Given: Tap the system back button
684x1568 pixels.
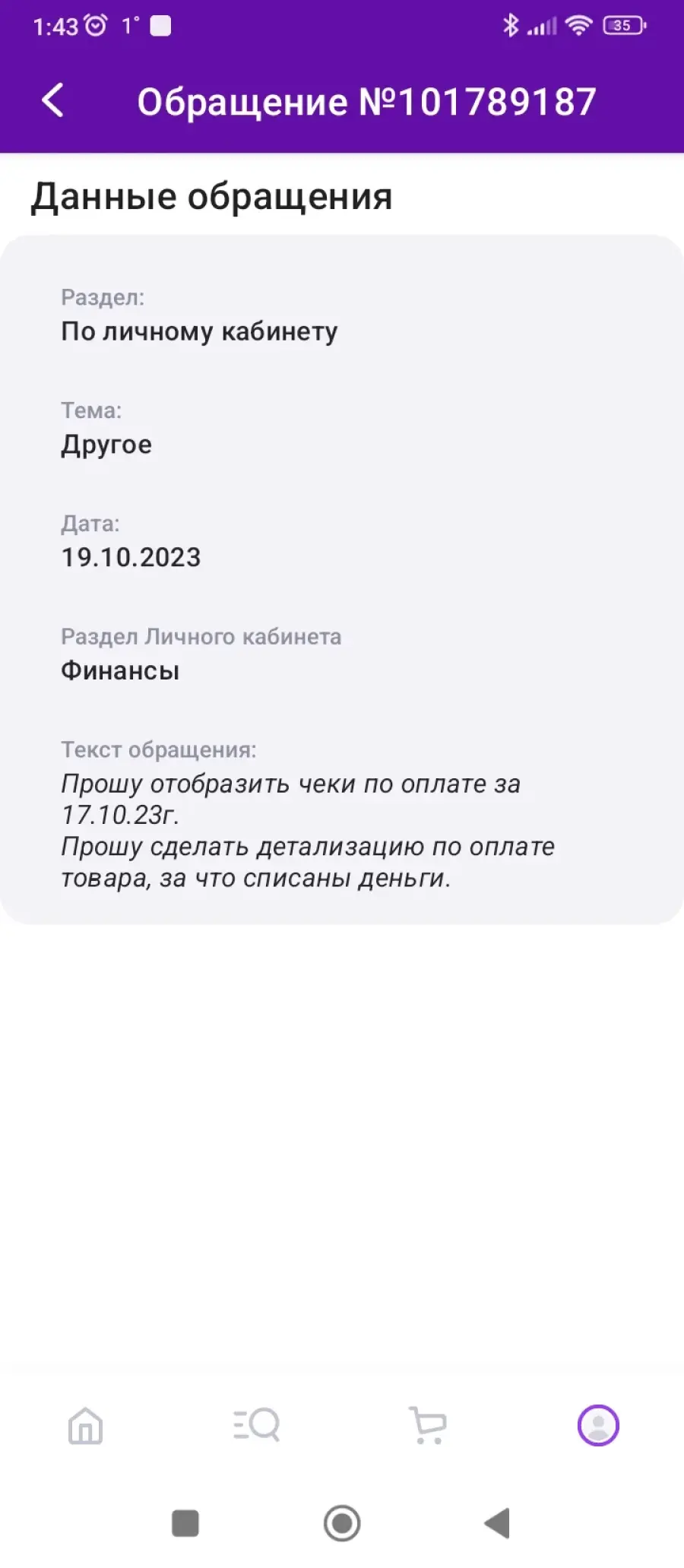Looking at the screenshot, I should coord(497,1523).
